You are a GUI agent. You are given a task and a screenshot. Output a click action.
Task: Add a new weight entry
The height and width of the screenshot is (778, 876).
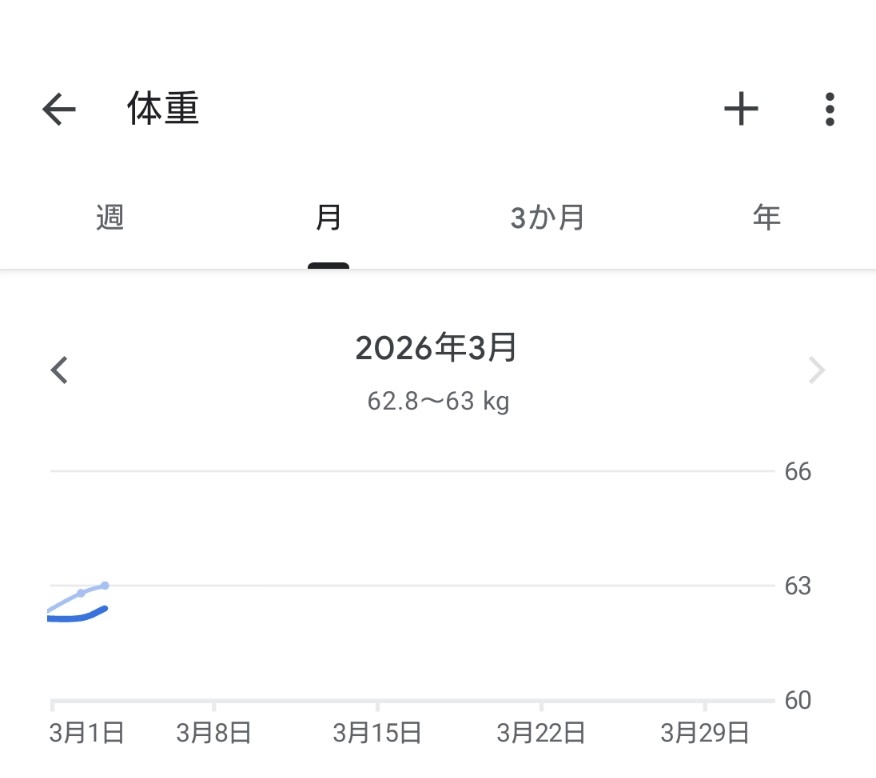[741, 109]
